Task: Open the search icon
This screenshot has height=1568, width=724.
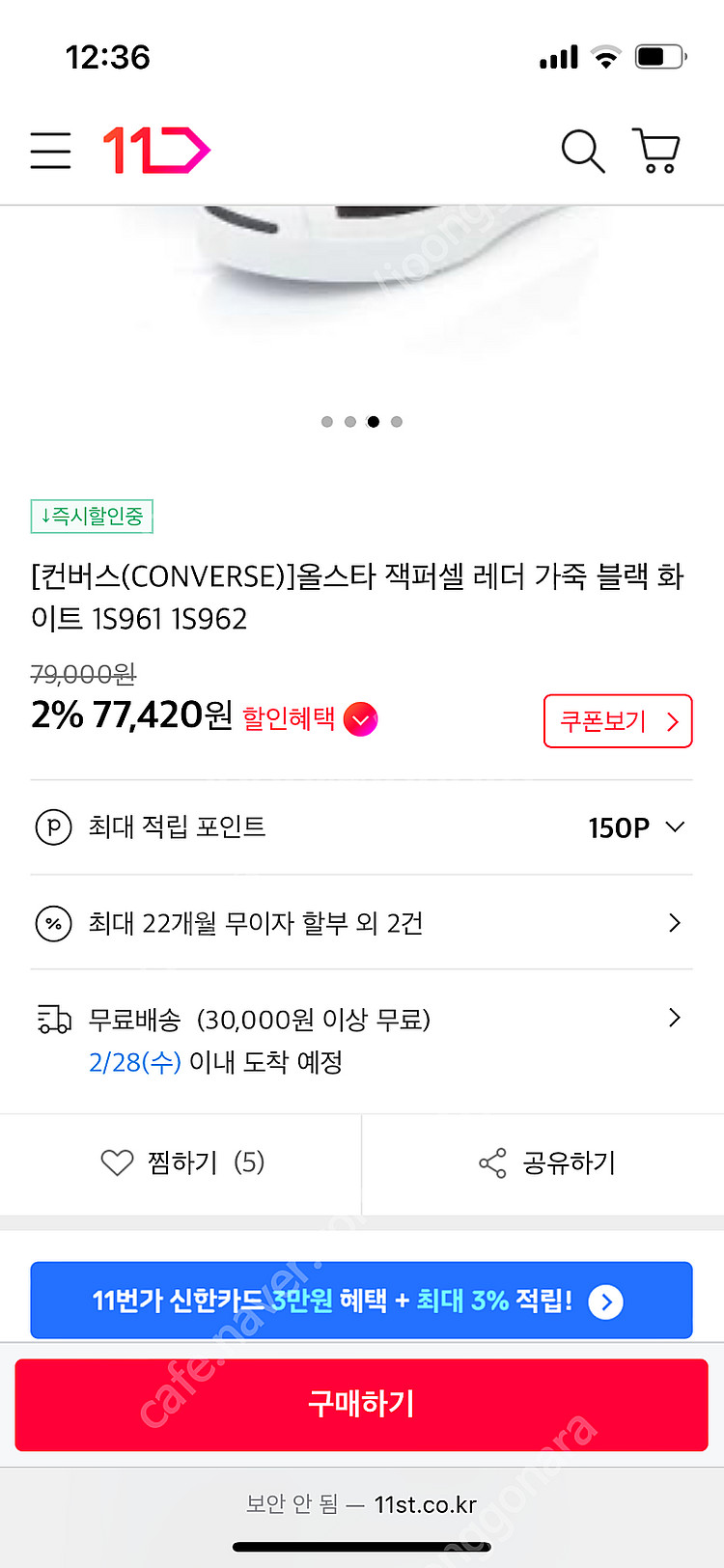Action: 582,151
